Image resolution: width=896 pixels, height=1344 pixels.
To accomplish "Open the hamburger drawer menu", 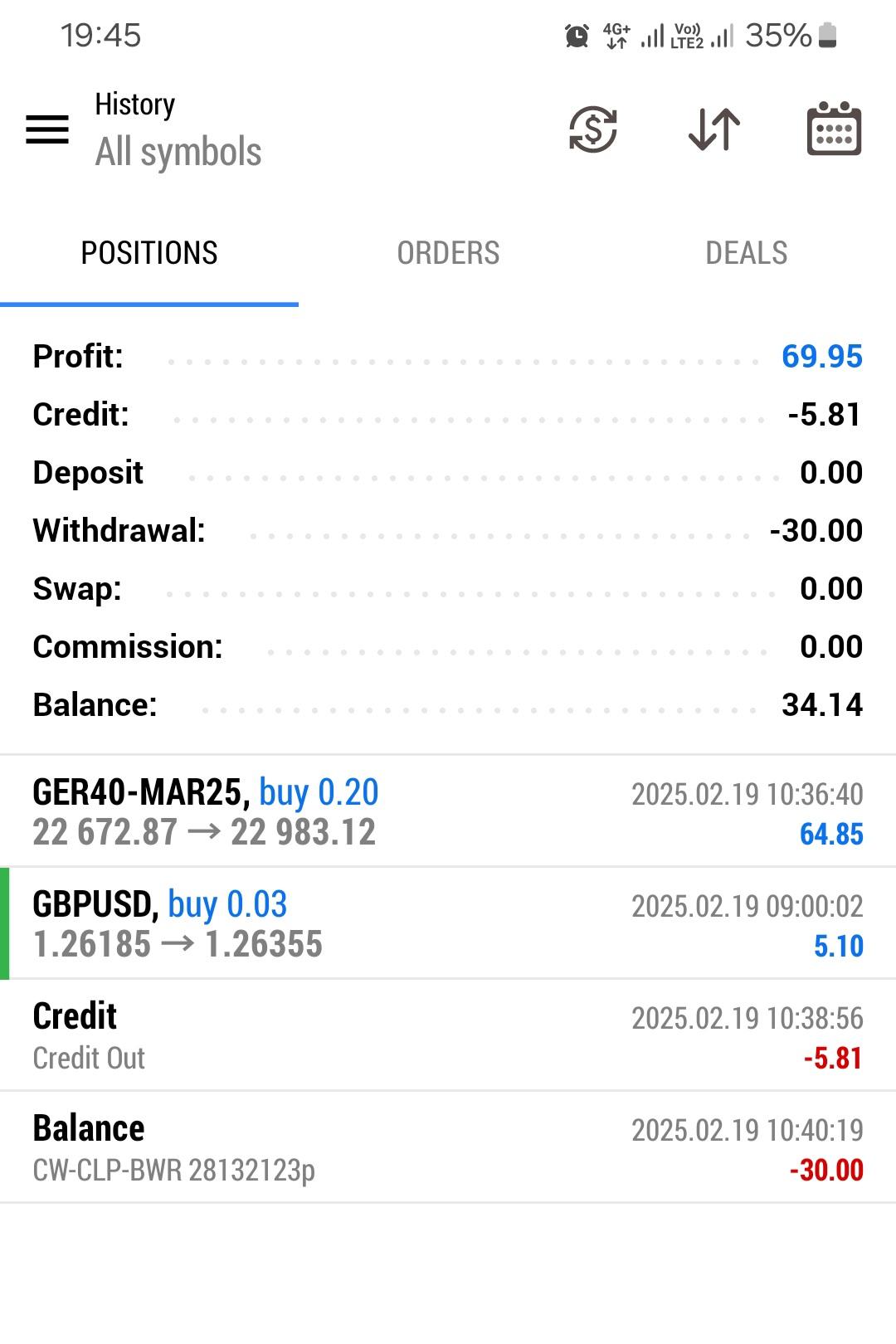I will [x=47, y=129].
